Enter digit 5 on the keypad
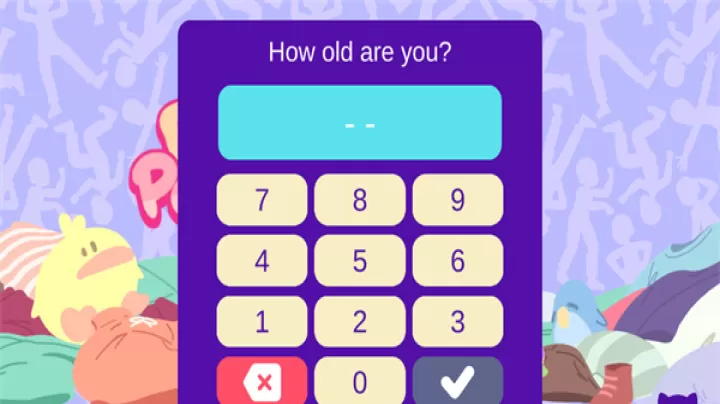The width and height of the screenshot is (720, 404). 360,261
